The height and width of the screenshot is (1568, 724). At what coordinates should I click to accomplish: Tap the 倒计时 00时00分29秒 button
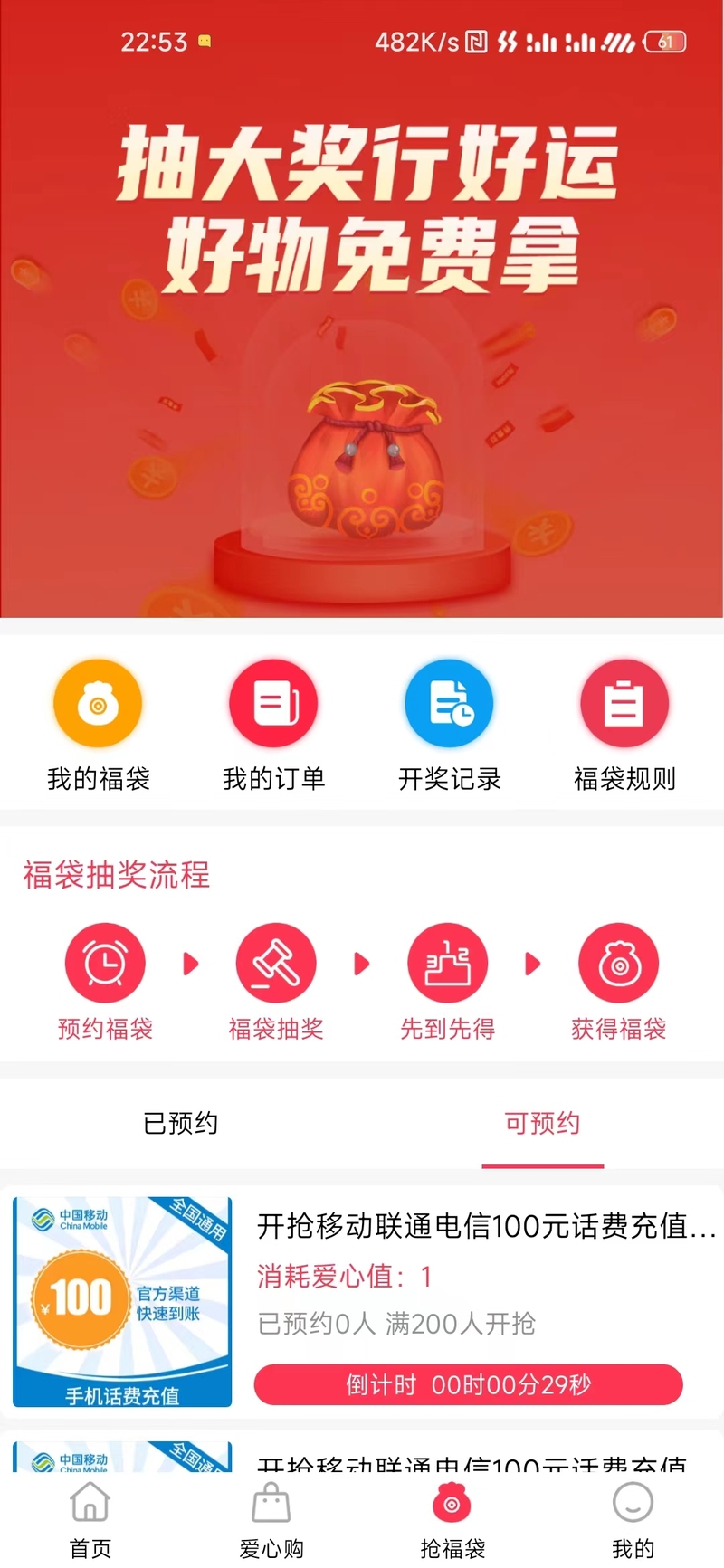tap(468, 1384)
